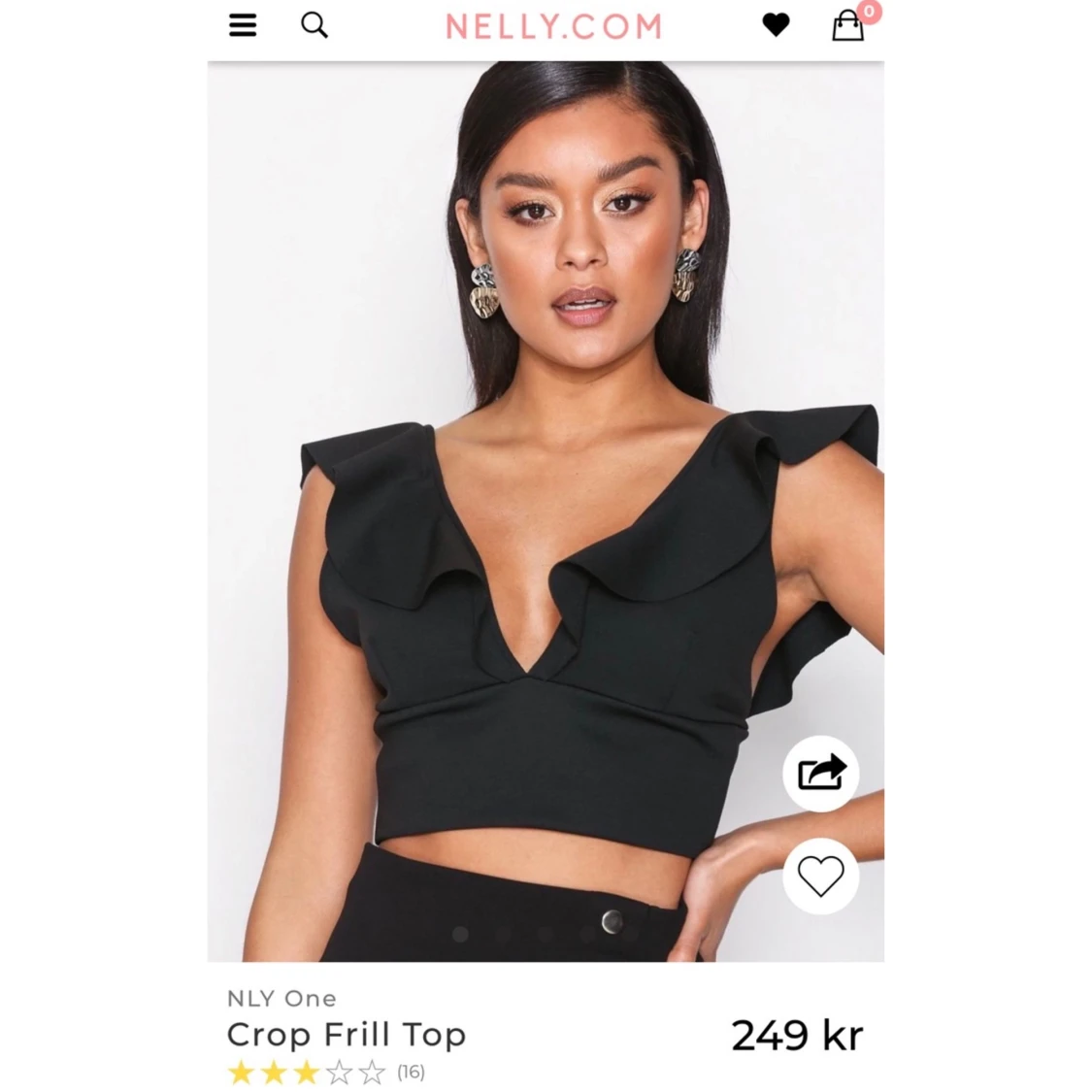Open the NLY One brand page
Viewport: 1092px width, 1092px height.
[281, 999]
